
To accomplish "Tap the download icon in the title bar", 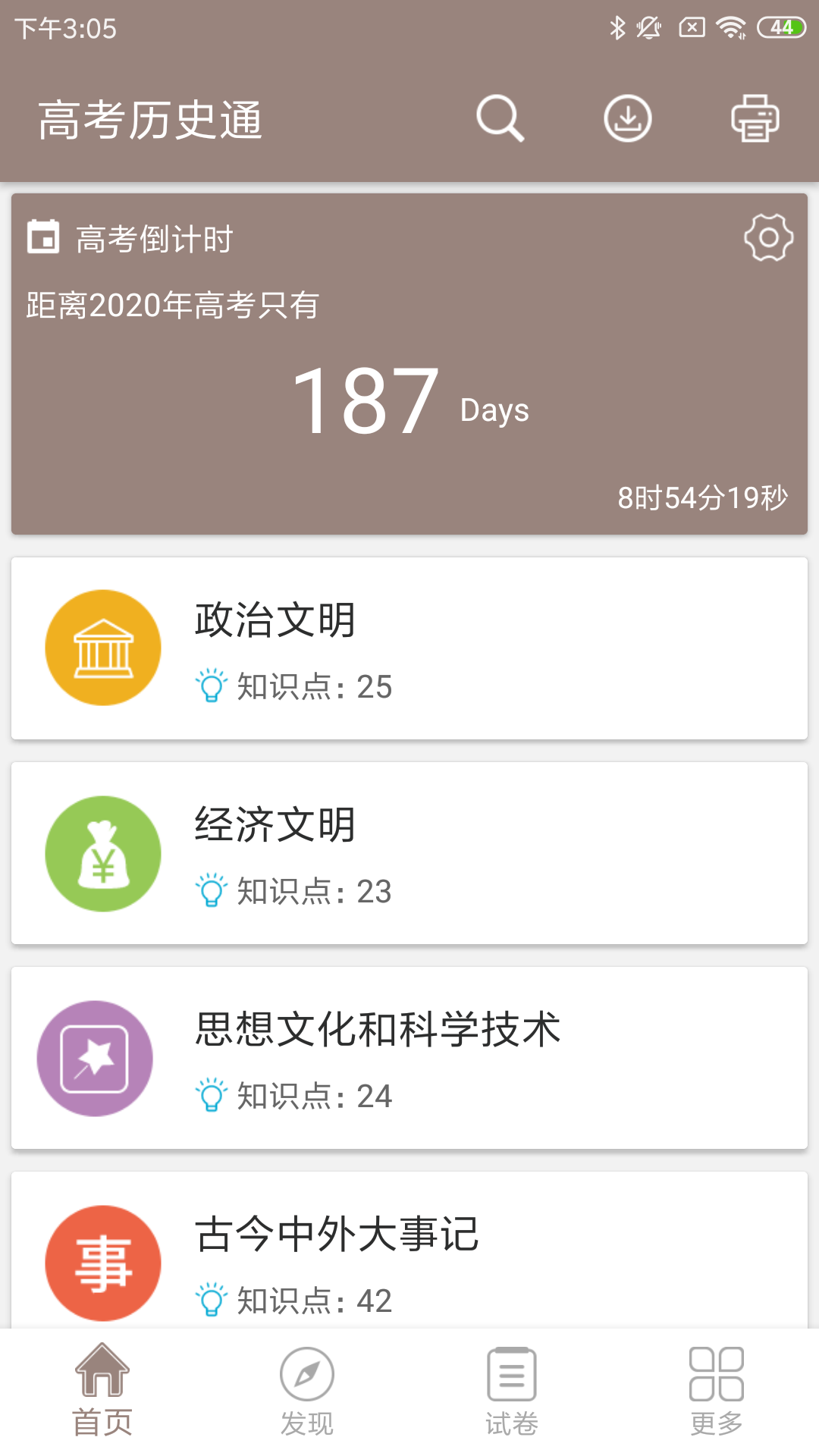I will [x=628, y=118].
